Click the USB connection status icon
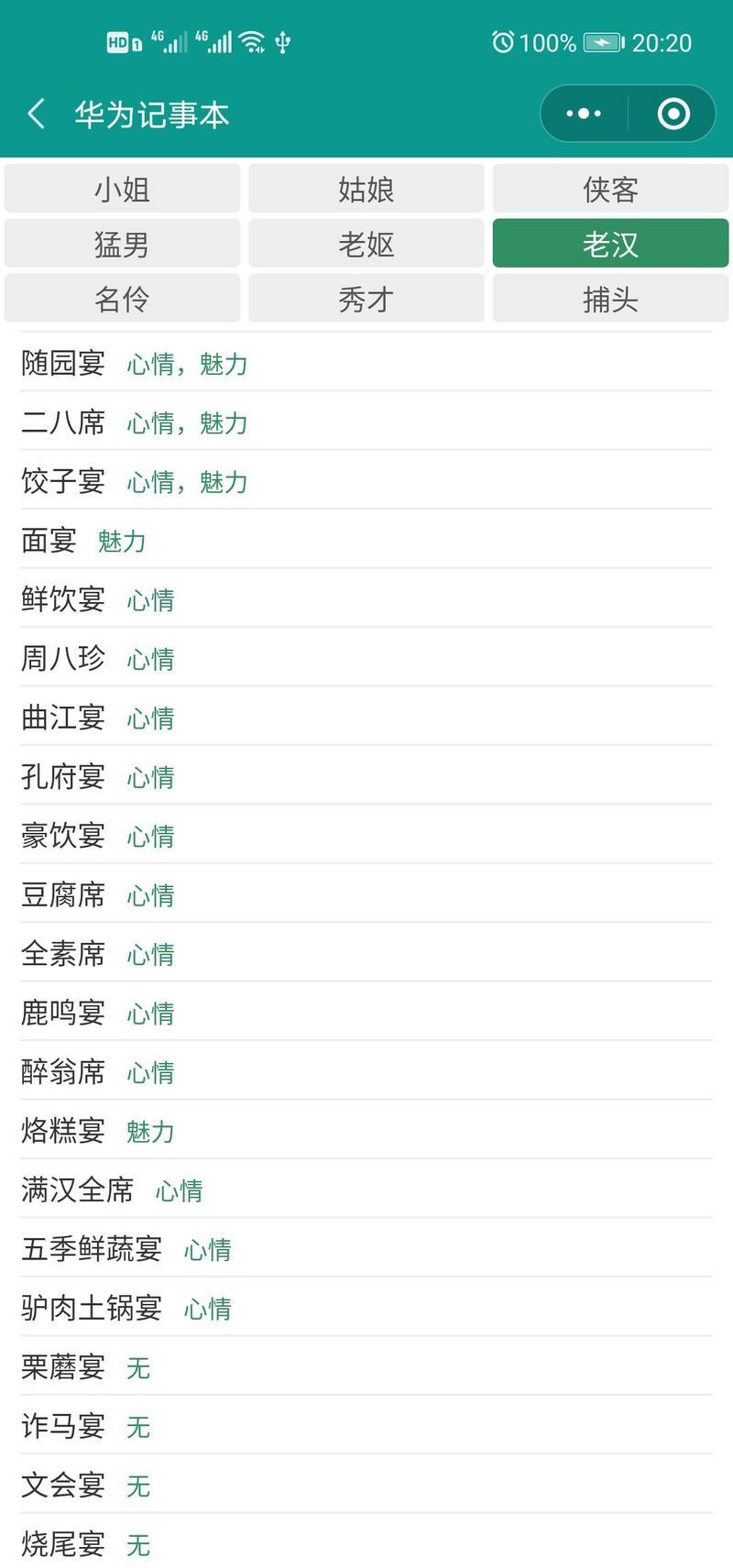The width and height of the screenshot is (733, 1568). (282, 41)
